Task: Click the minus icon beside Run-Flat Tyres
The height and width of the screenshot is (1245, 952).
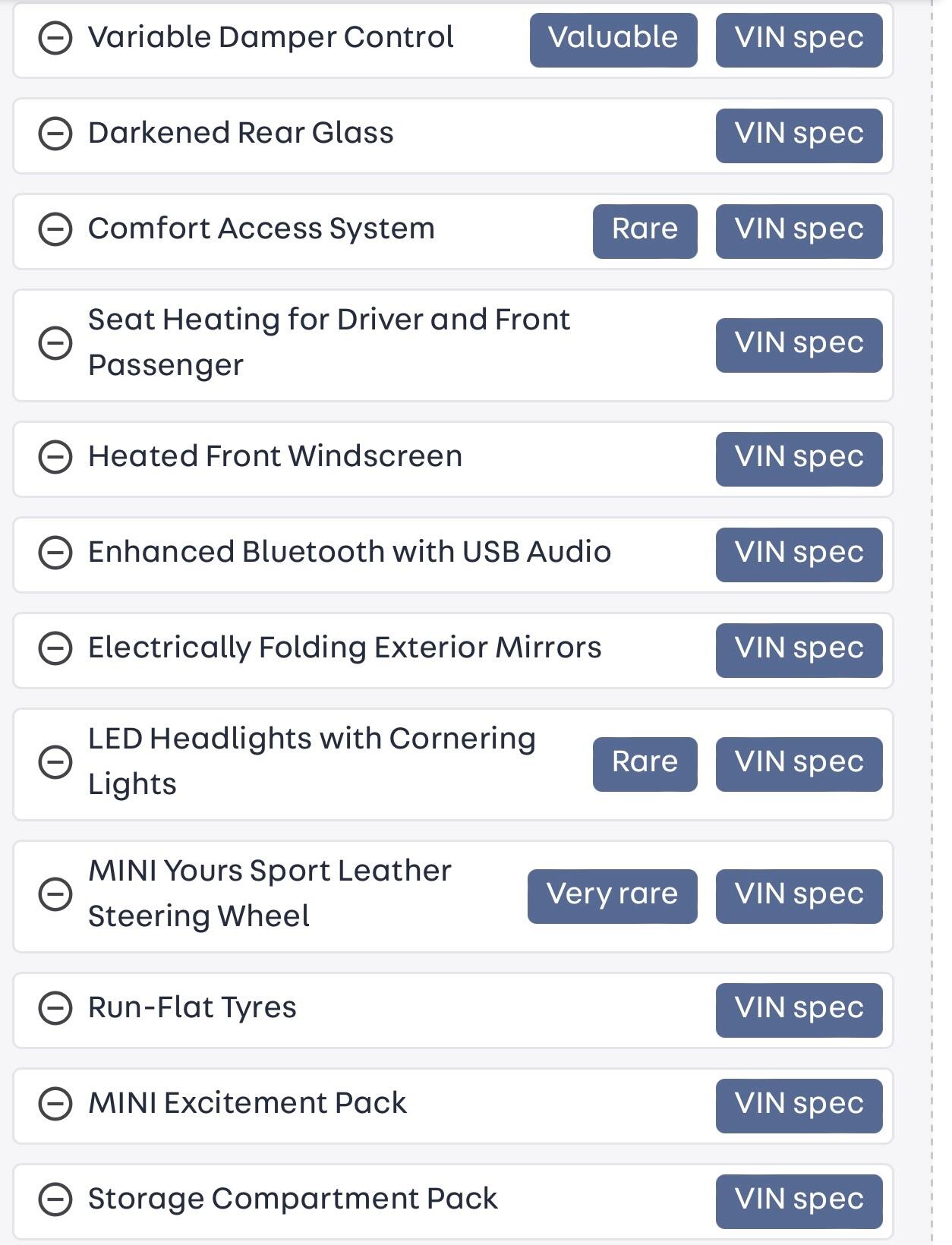Action: pyautogui.click(x=55, y=1008)
